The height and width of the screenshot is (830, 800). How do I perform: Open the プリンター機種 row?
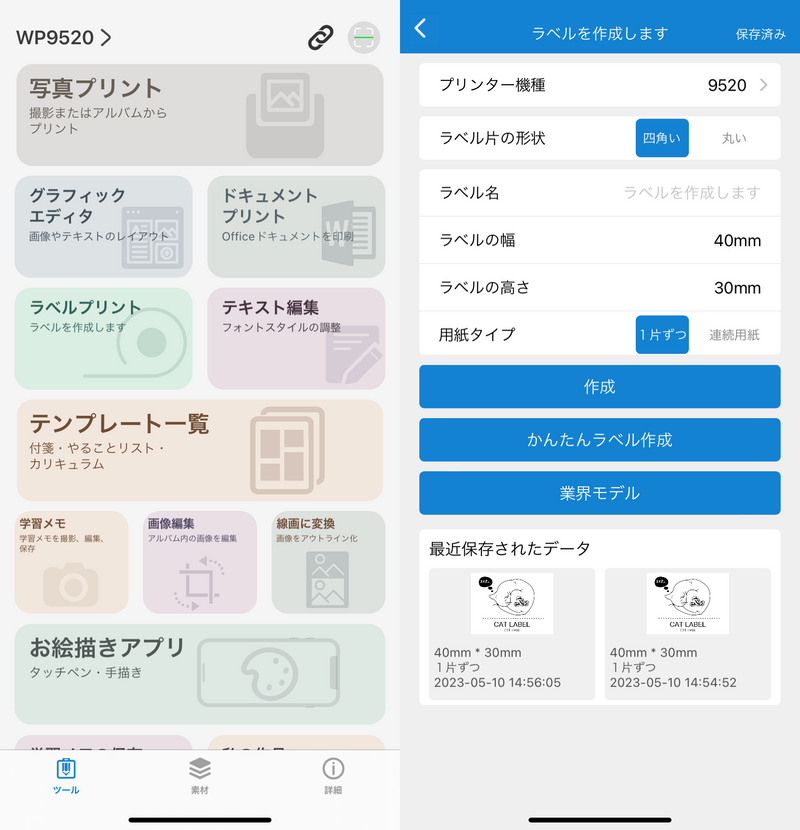point(600,85)
